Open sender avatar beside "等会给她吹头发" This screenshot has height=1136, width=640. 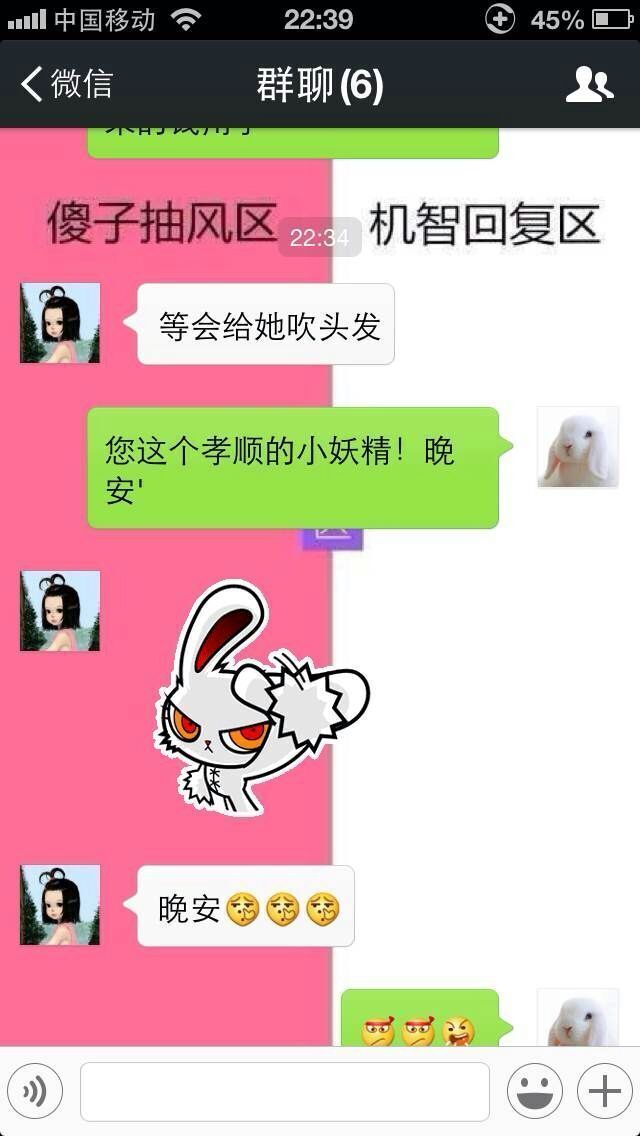60,323
